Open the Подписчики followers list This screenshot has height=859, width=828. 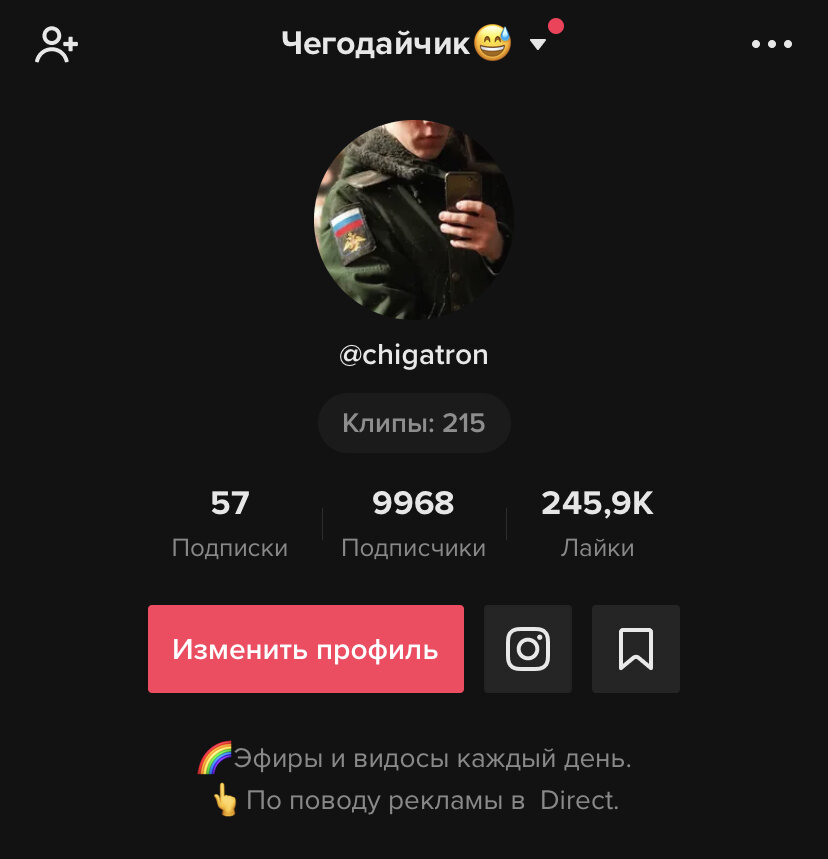click(x=413, y=523)
